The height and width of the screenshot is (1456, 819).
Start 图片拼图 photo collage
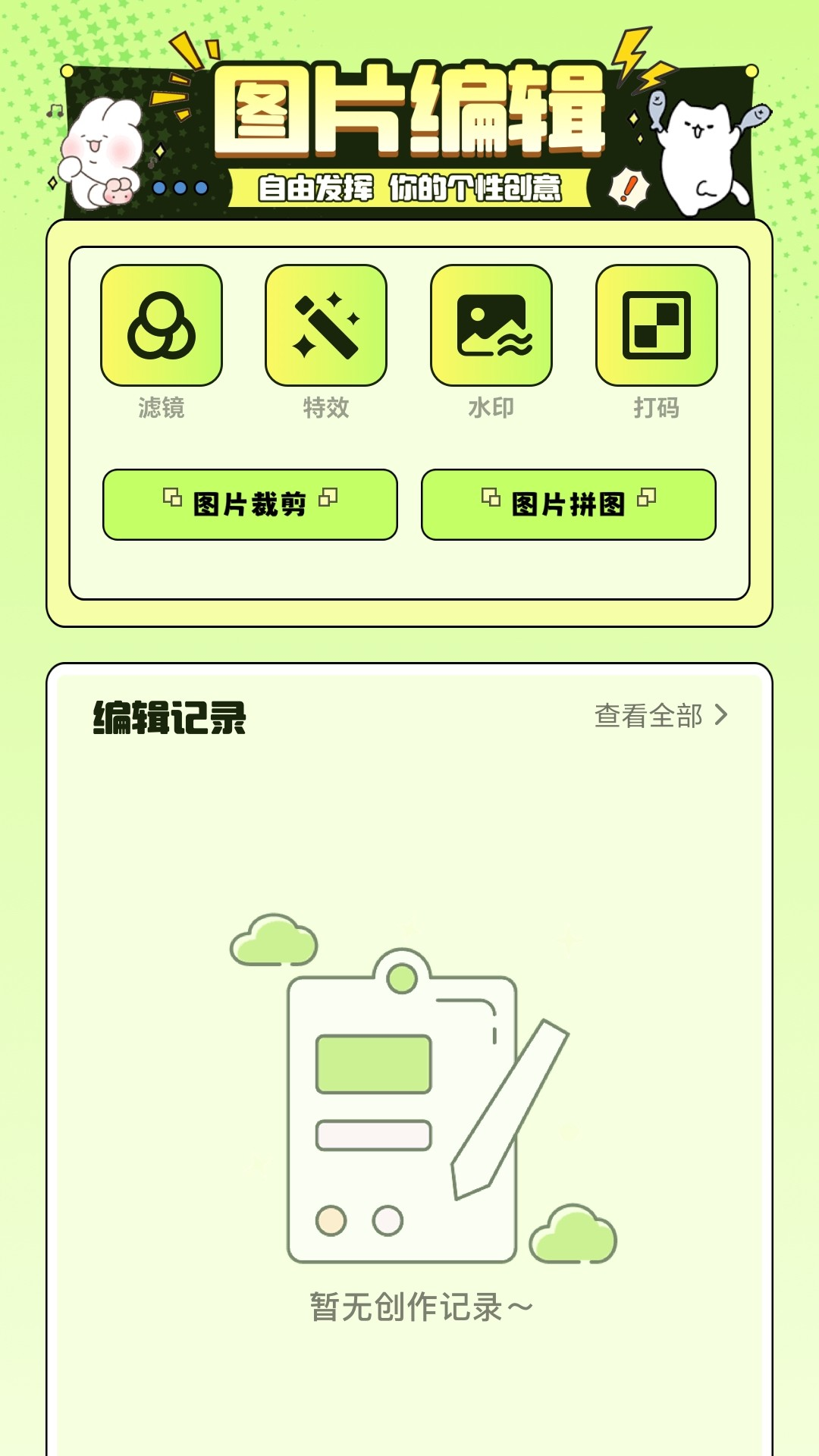(x=570, y=504)
